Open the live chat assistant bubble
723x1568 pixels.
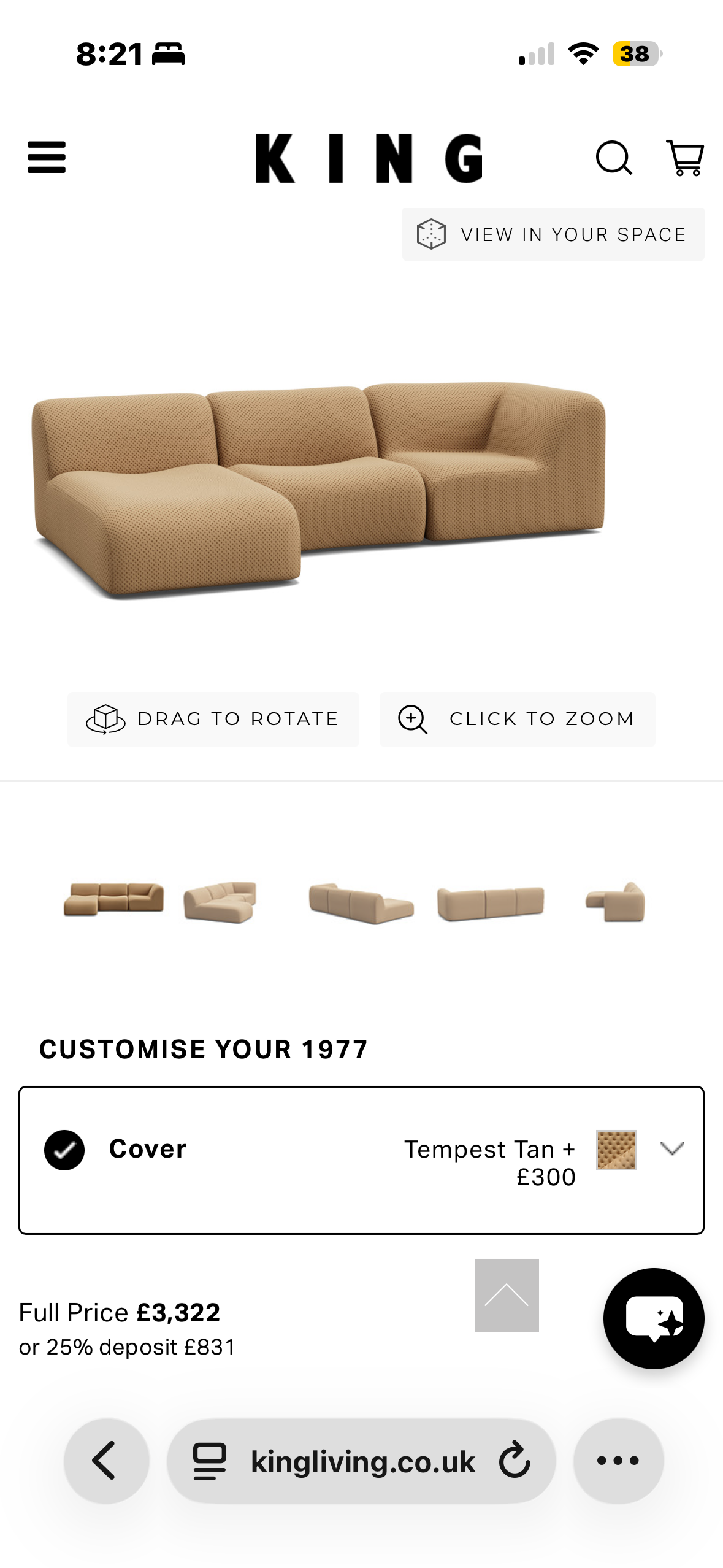[x=654, y=1318]
